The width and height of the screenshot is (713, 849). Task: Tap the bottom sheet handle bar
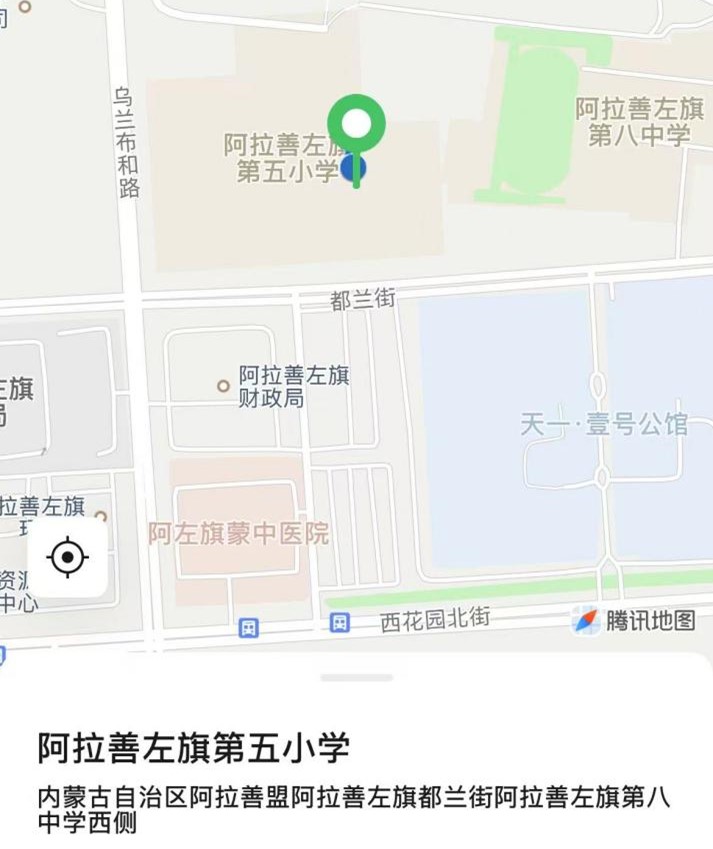pyautogui.click(x=356, y=678)
